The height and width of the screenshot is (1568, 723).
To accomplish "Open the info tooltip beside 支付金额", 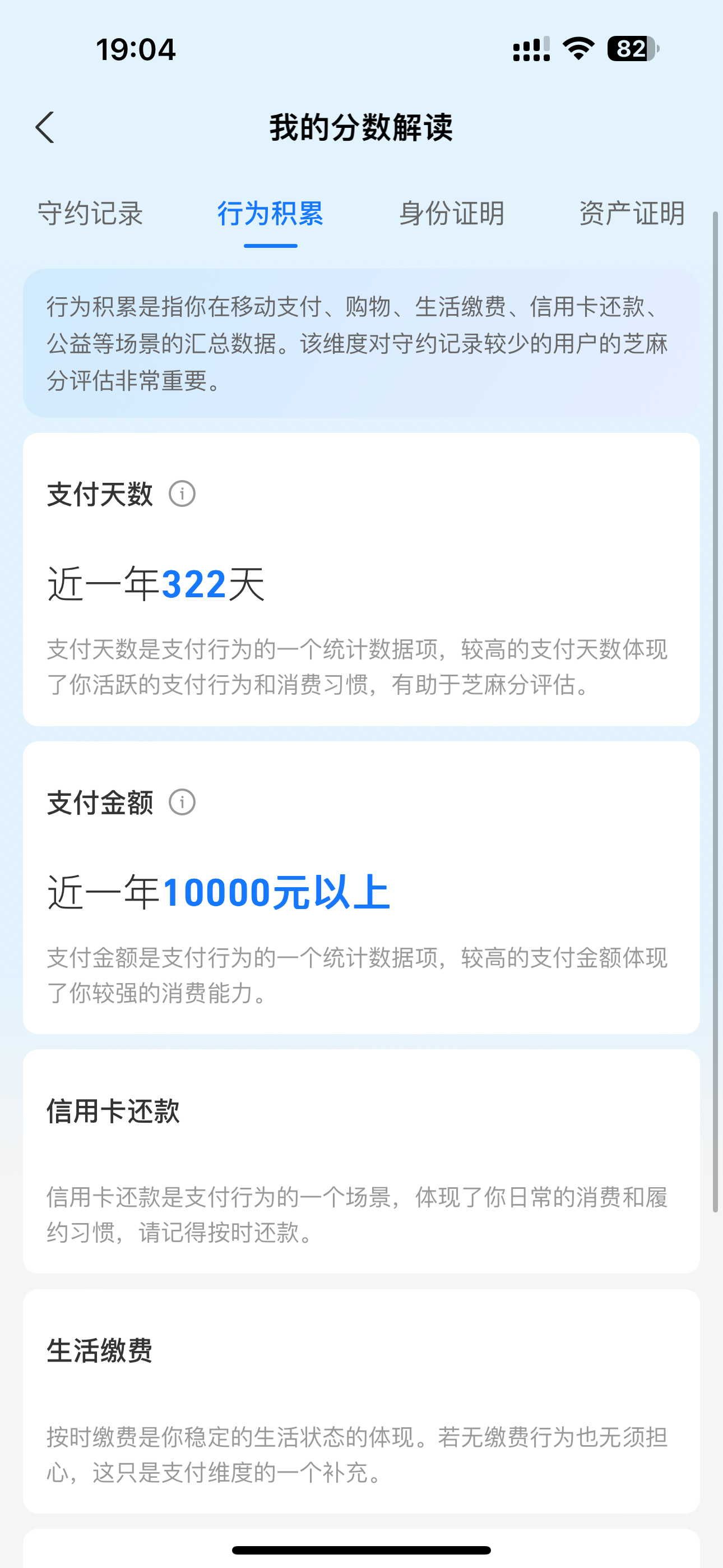I will click(184, 803).
